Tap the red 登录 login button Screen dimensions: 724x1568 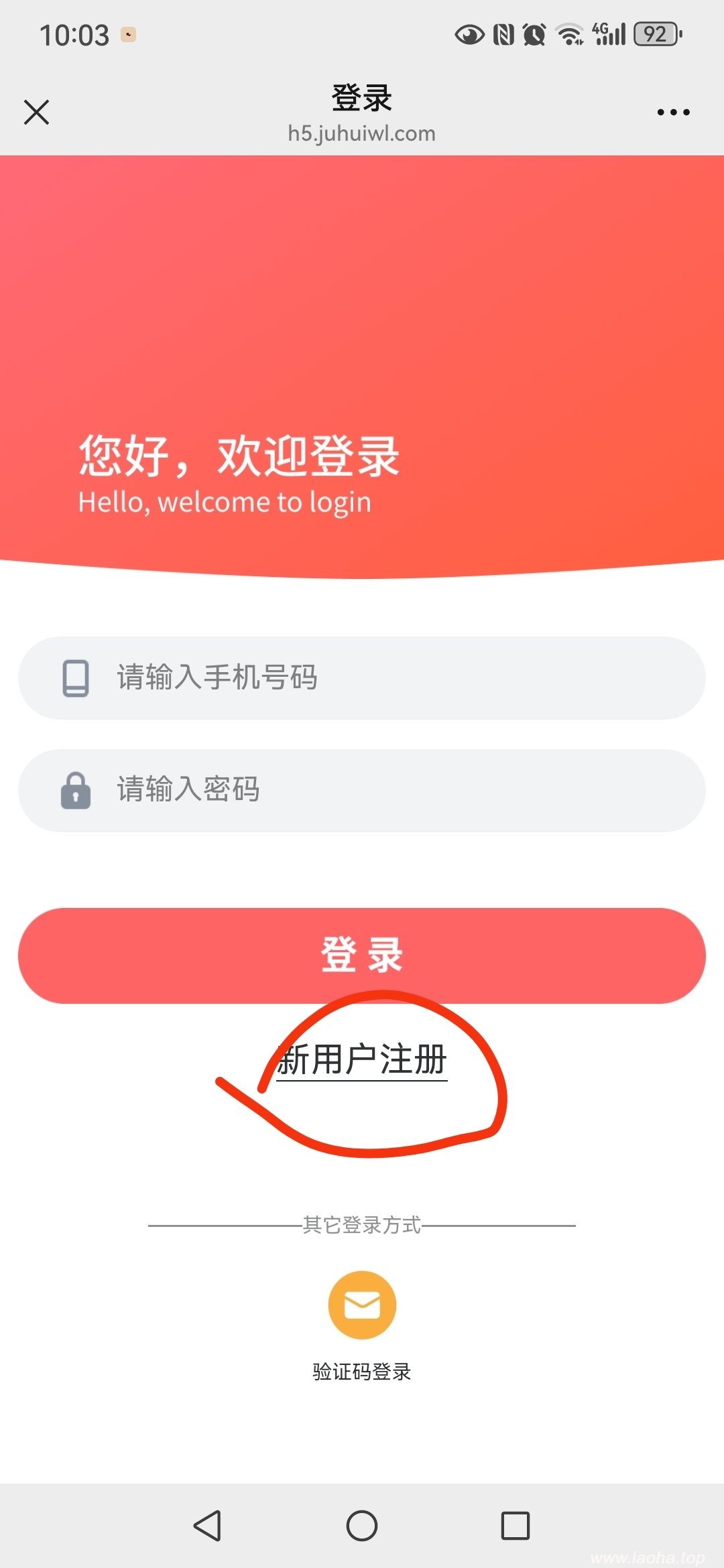point(362,955)
